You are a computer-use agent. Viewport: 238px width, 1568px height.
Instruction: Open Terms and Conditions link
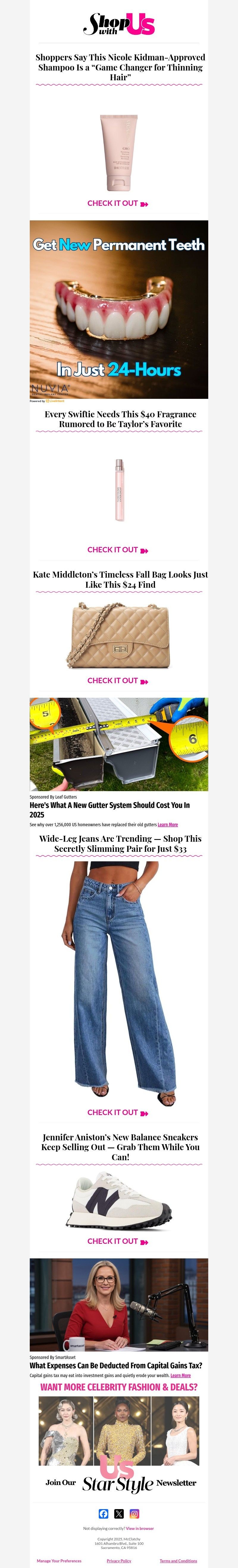[178, 1561]
